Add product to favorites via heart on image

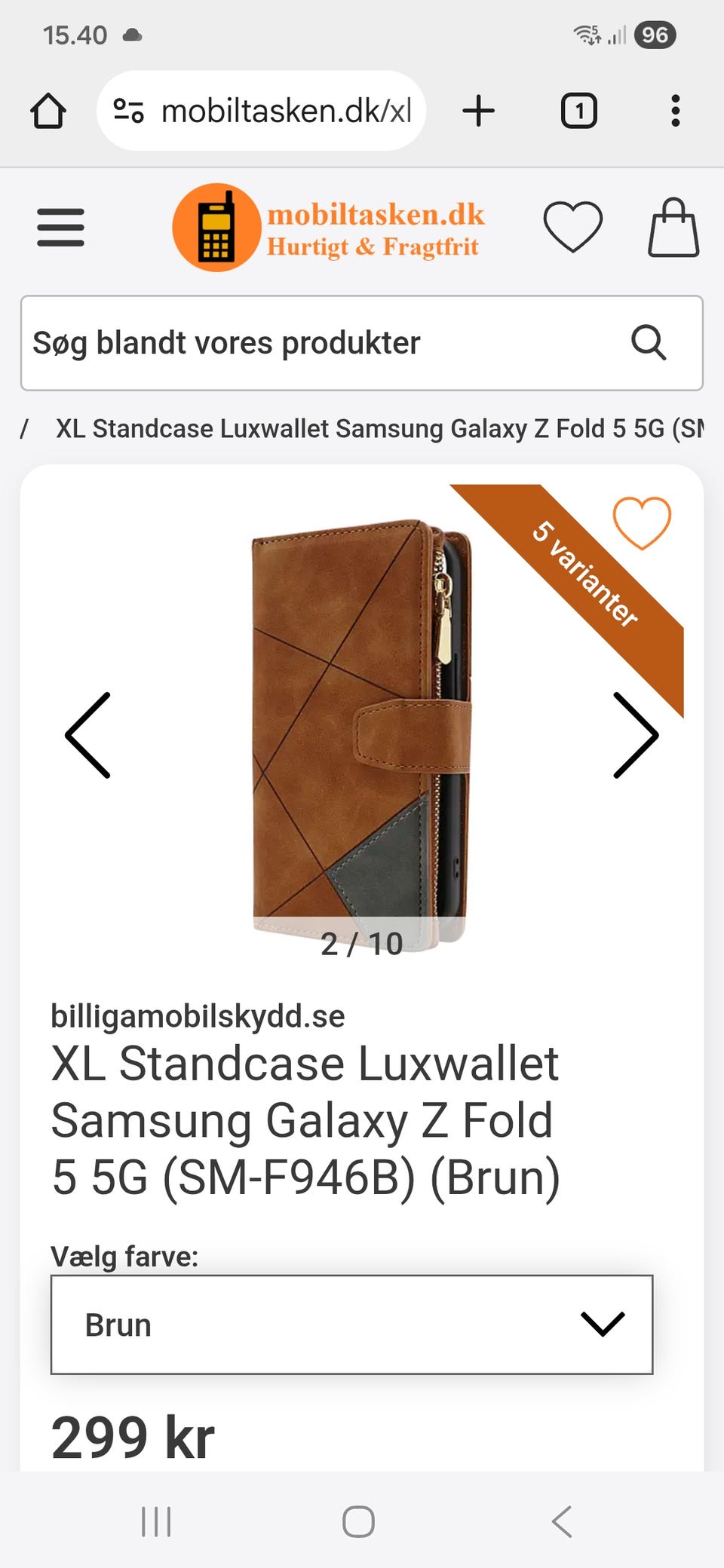(x=641, y=522)
